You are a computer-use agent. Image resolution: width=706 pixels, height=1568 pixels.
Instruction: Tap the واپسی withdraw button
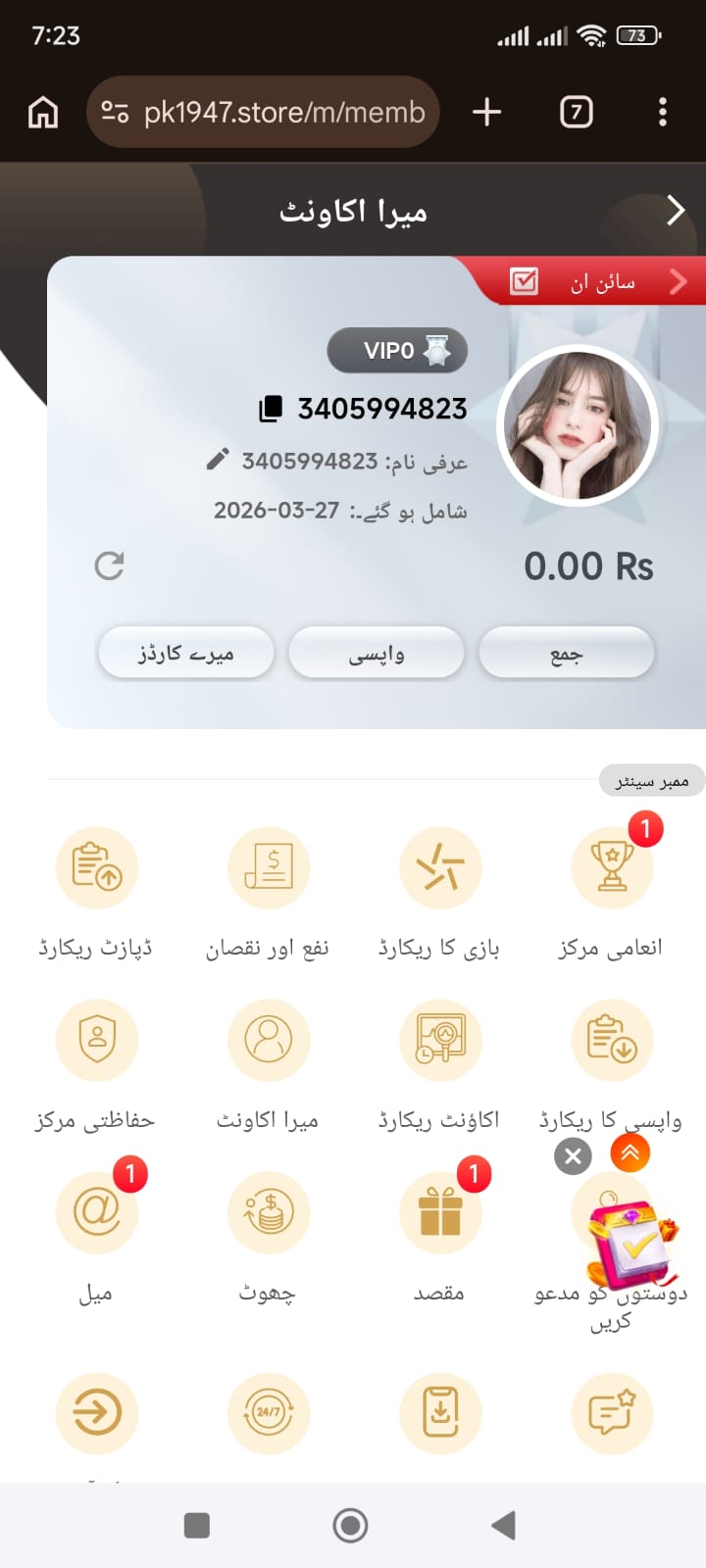pos(377,654)
